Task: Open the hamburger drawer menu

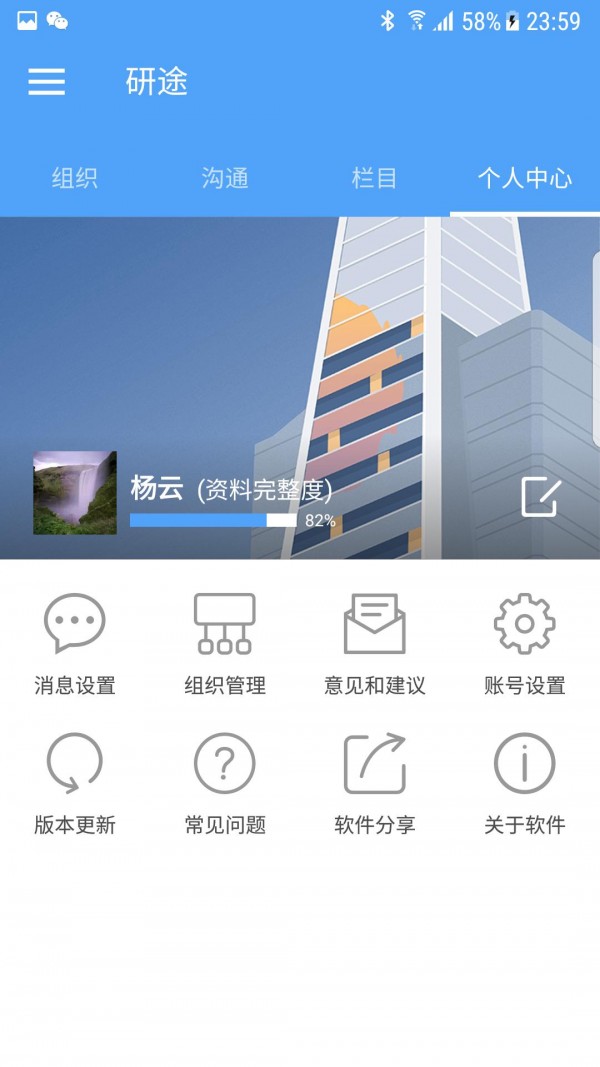Action: click(x=46, y=81)
